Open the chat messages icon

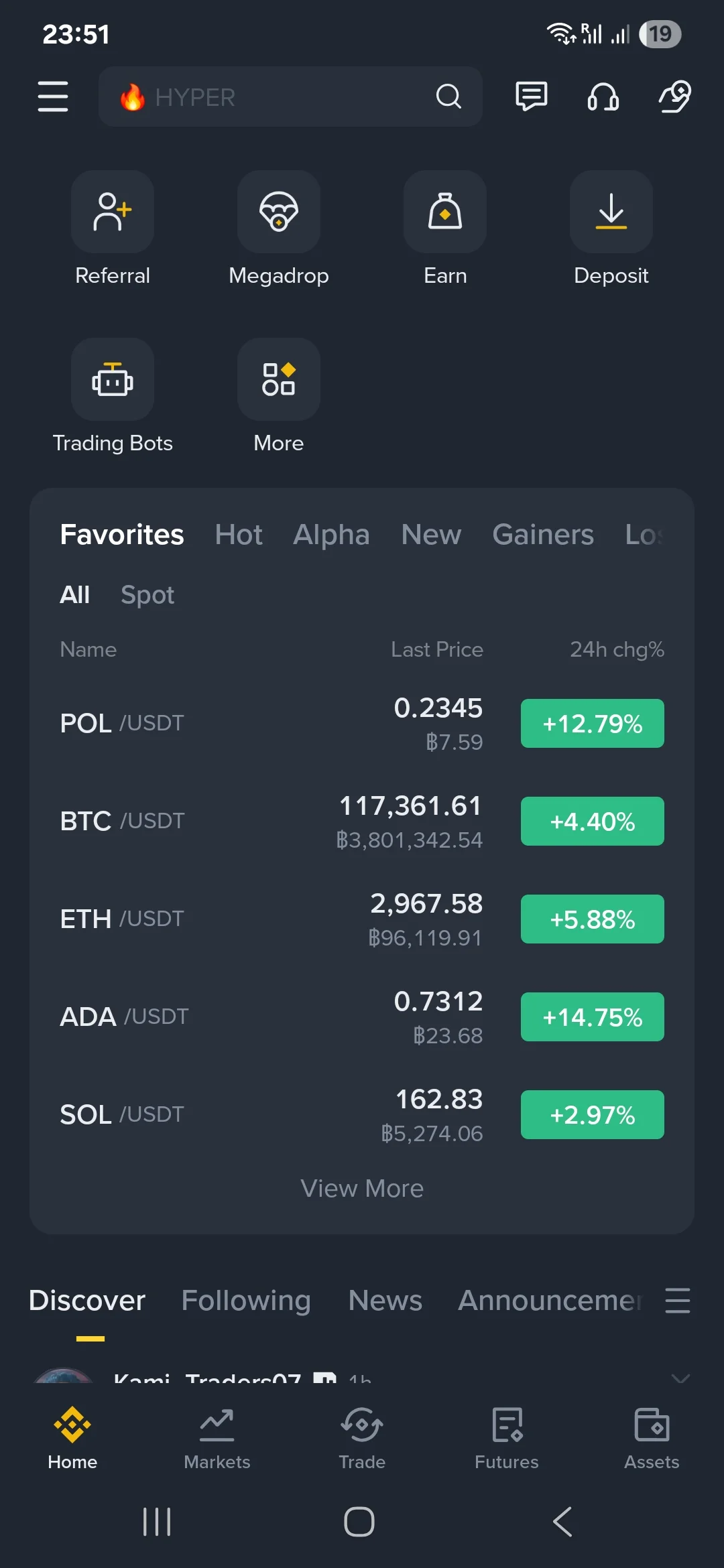(530, 97)
